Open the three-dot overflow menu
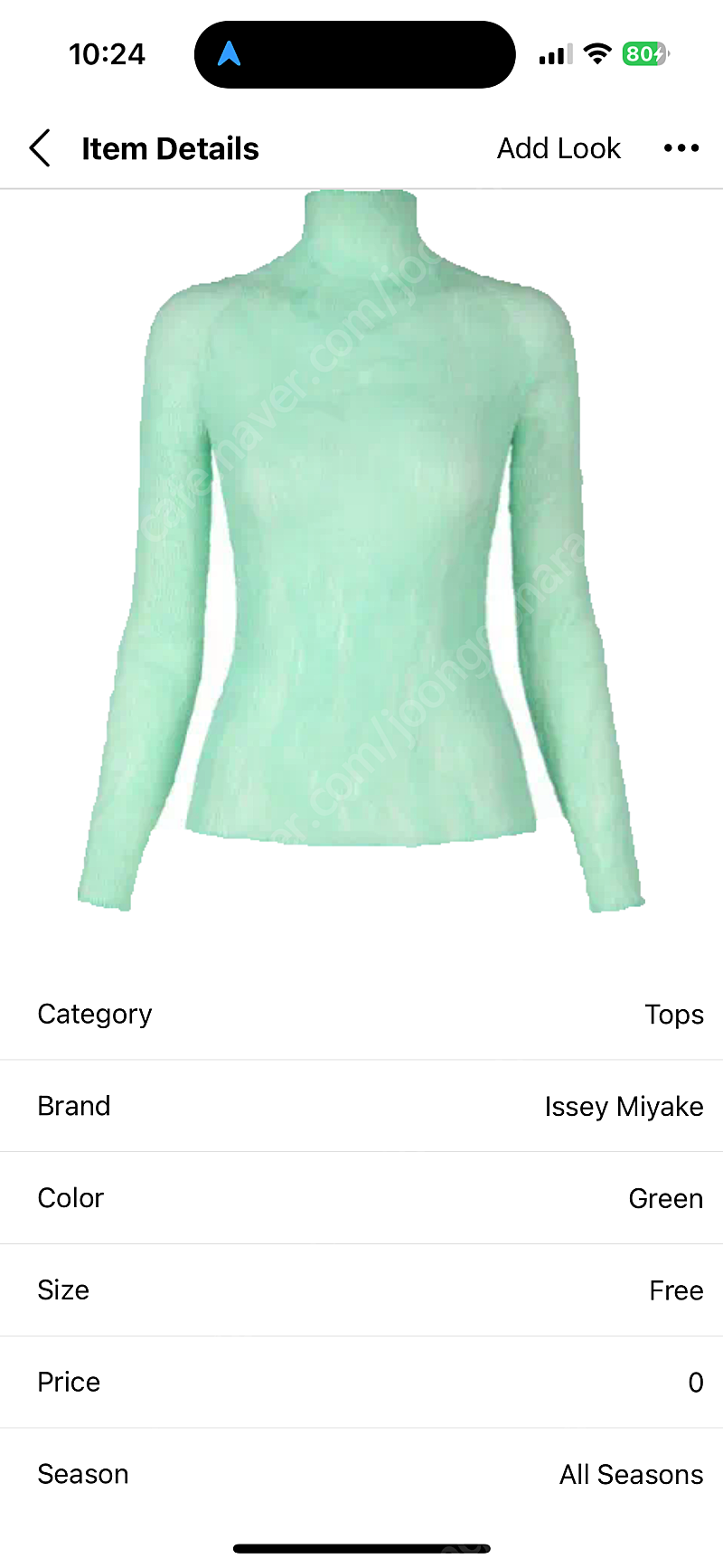This screenshot has width=723, height=1568. pos(681,148)
